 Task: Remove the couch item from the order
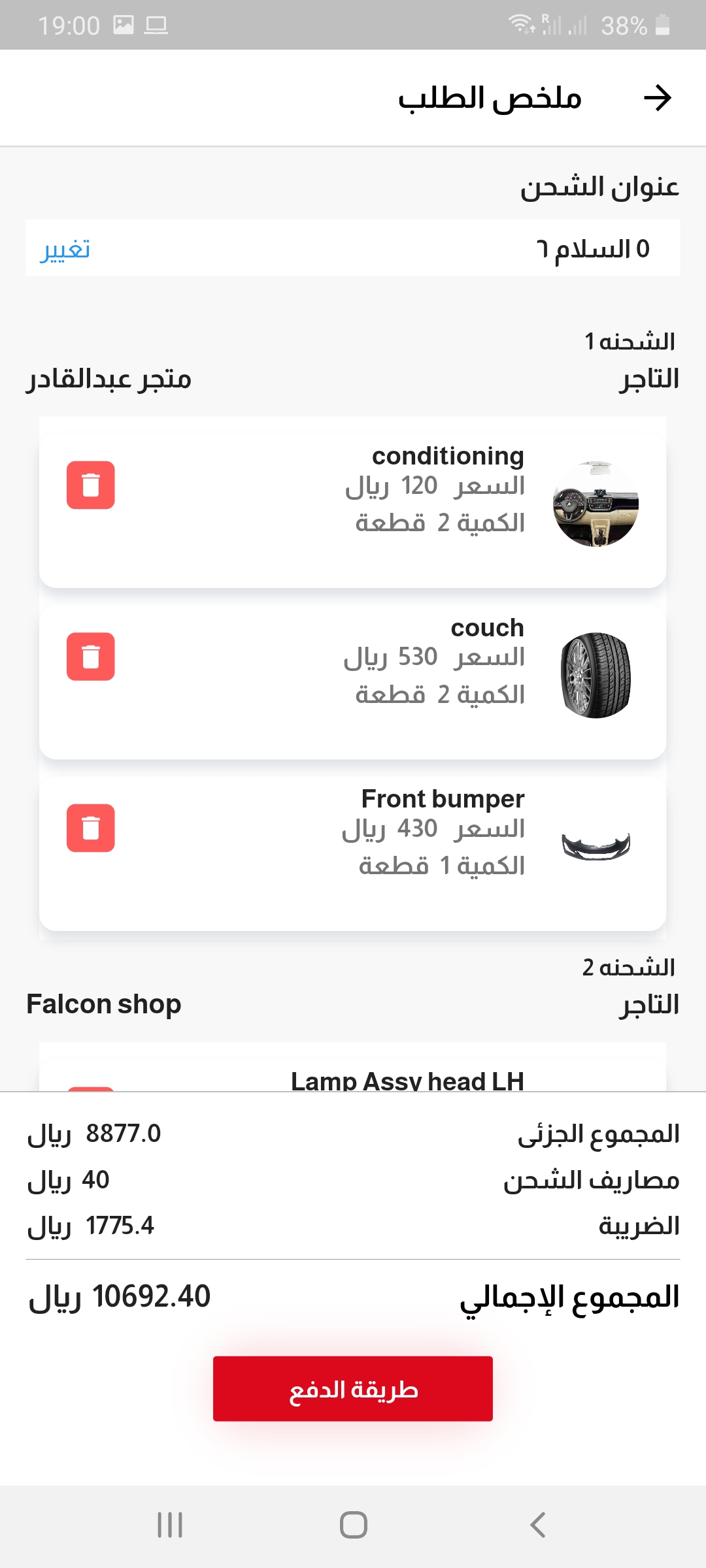click(91, 657)
